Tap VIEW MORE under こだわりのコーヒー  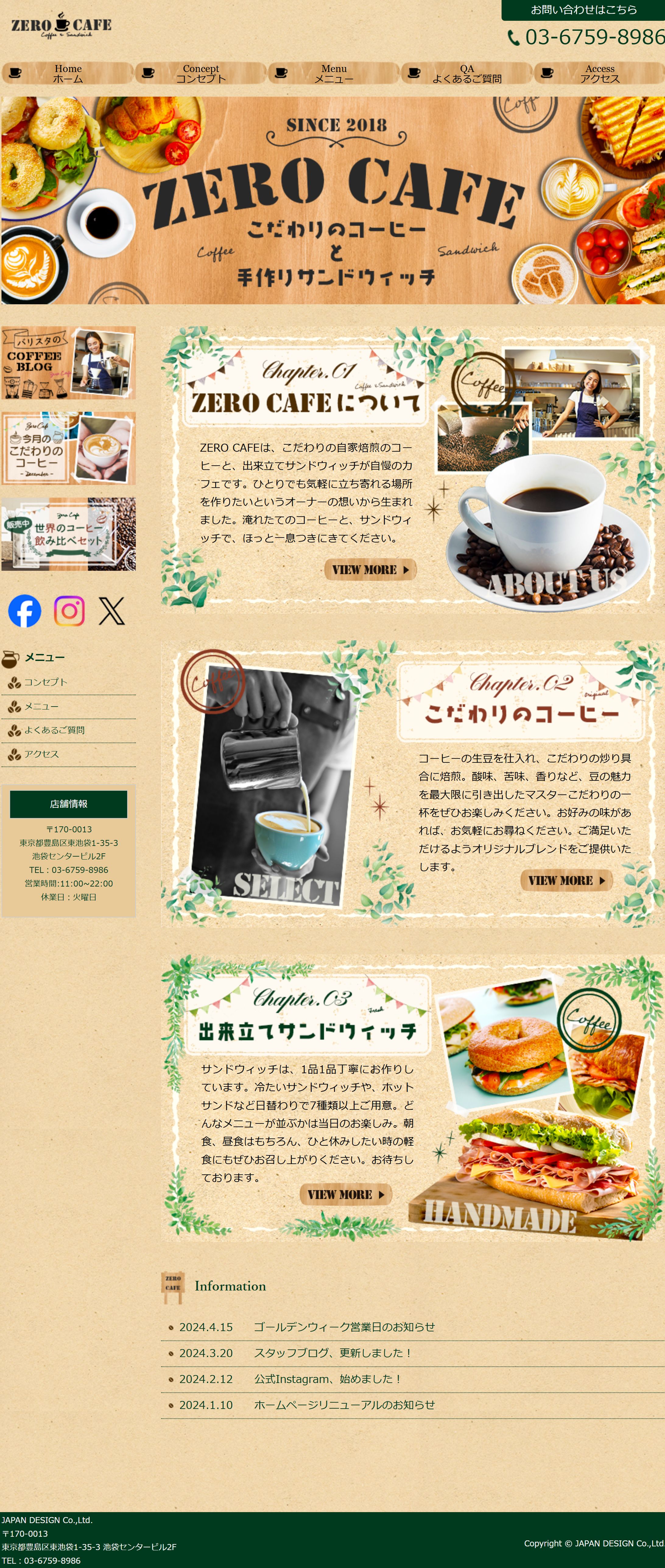click(566, 880)
